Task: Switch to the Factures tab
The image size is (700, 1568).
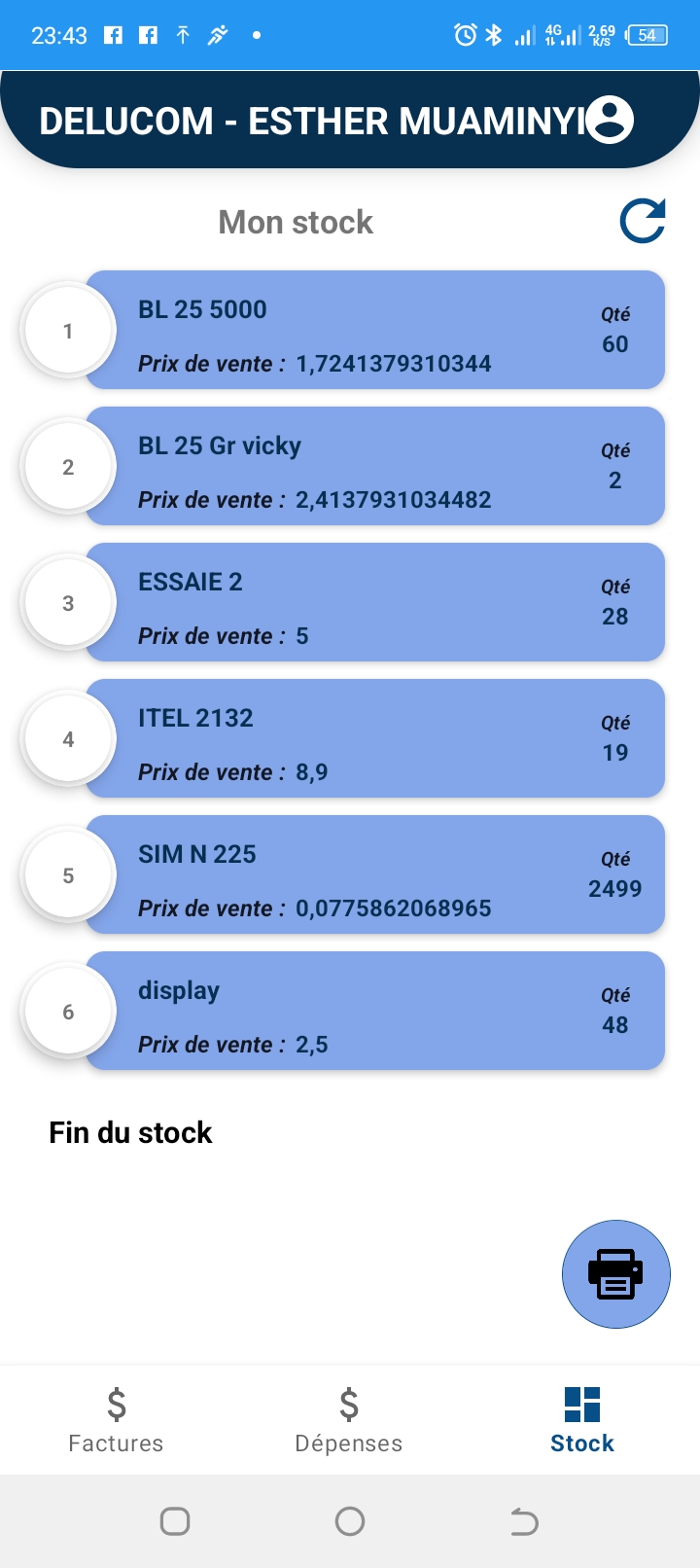Action: [x=116, y=1420]
